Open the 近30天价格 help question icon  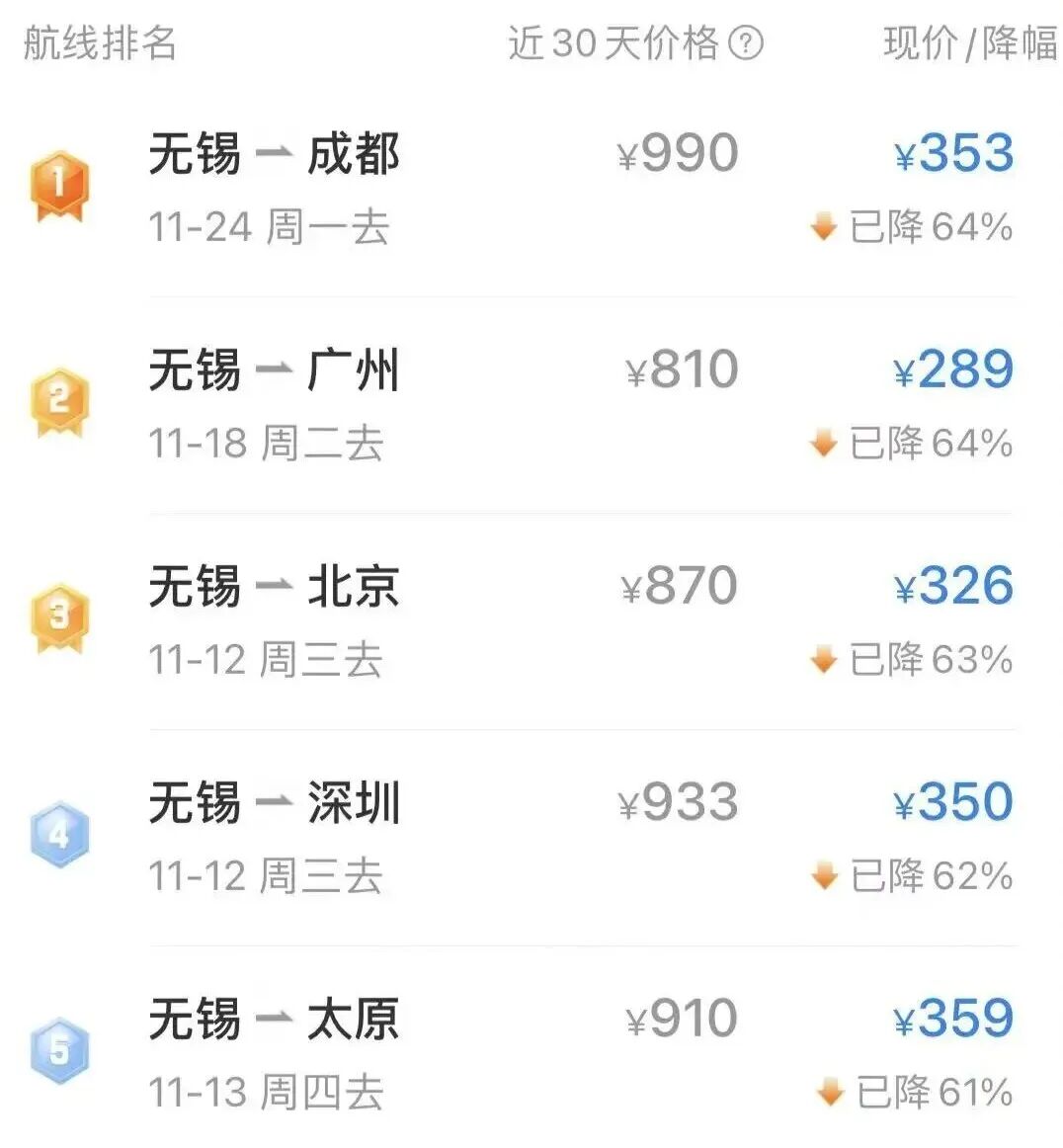tap(746, 42)
